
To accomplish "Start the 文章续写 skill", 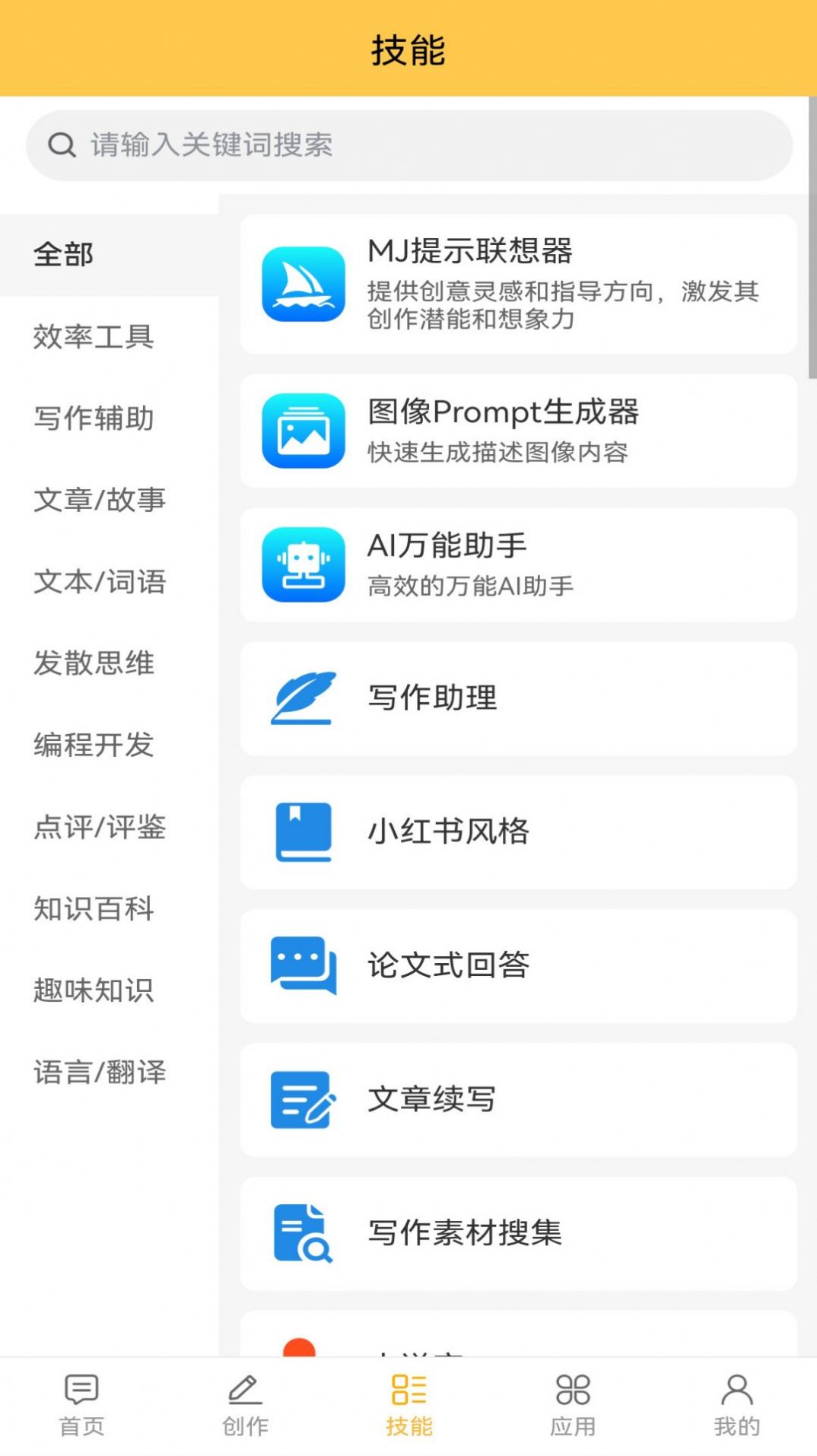I will tap(518, 1100).
